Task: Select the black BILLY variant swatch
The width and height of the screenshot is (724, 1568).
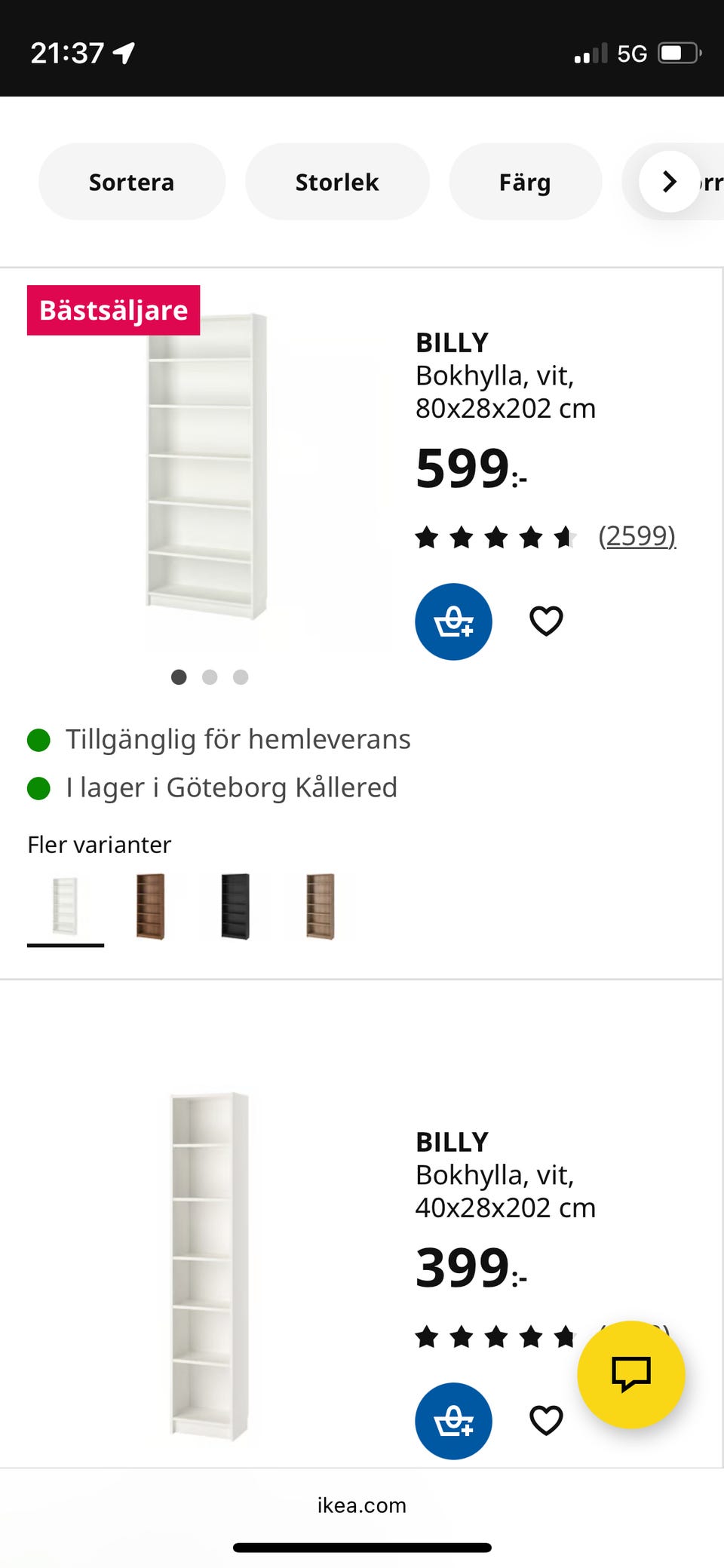Action: coord(234,904)
